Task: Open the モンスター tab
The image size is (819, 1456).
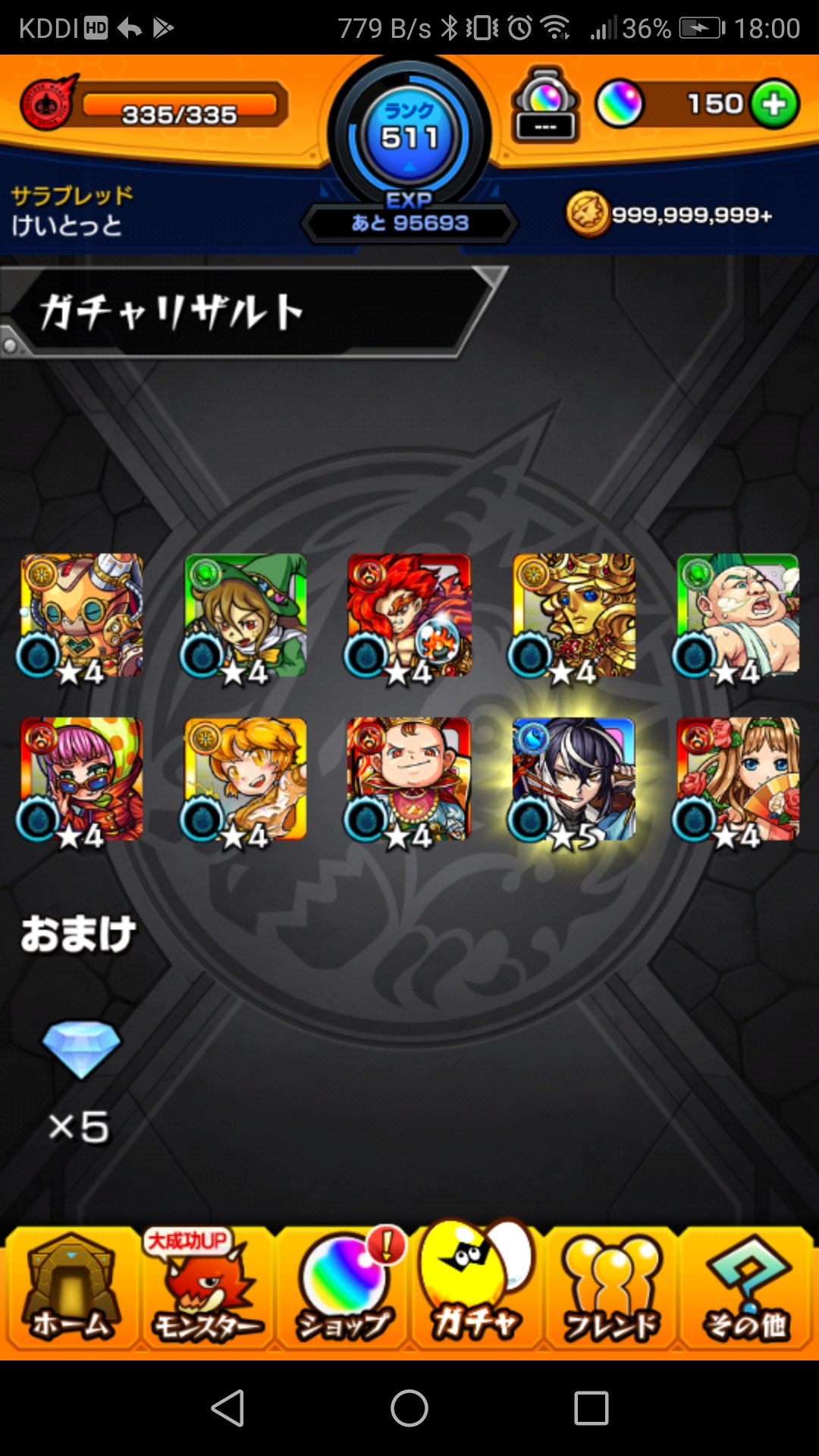Action: coord(207,1289)
